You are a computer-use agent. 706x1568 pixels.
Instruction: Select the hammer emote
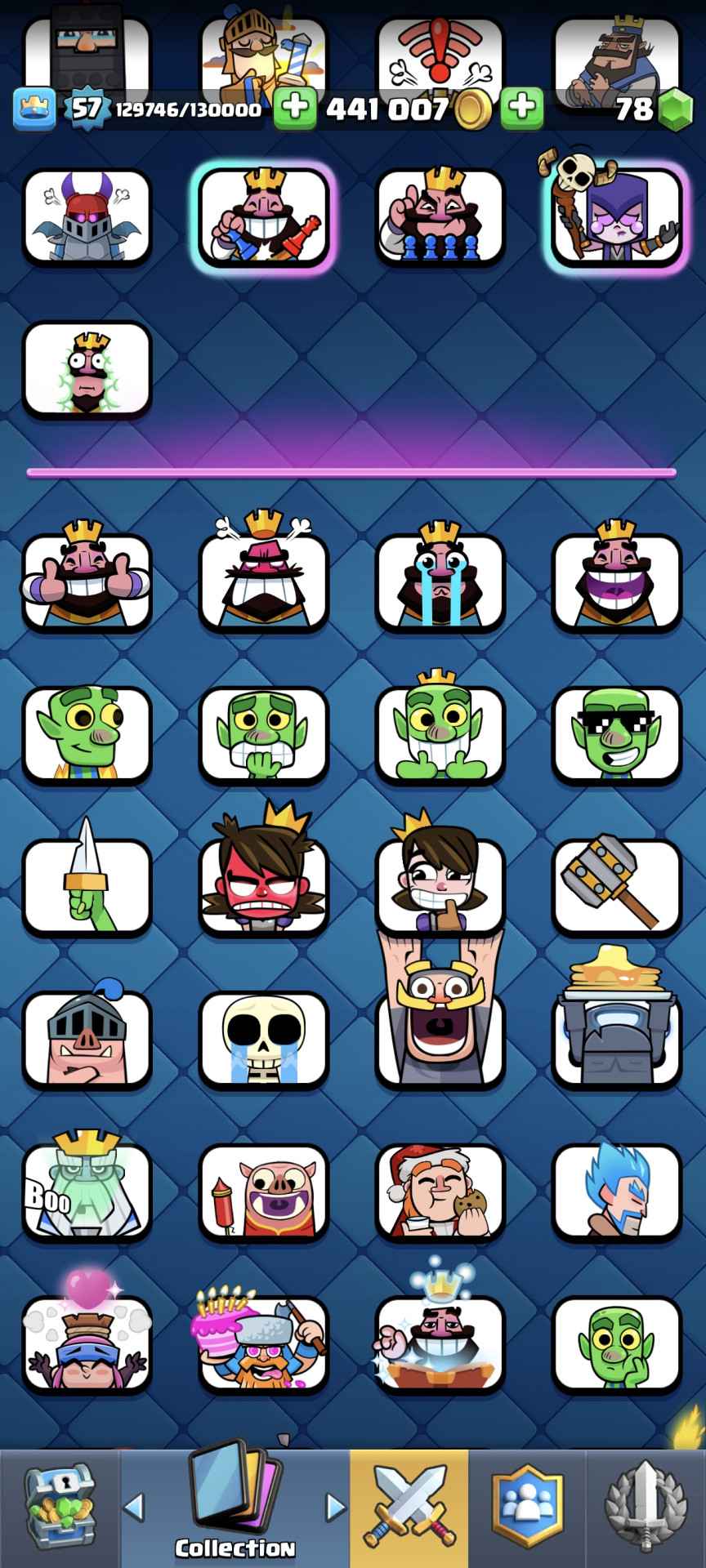tap(616, 886)
